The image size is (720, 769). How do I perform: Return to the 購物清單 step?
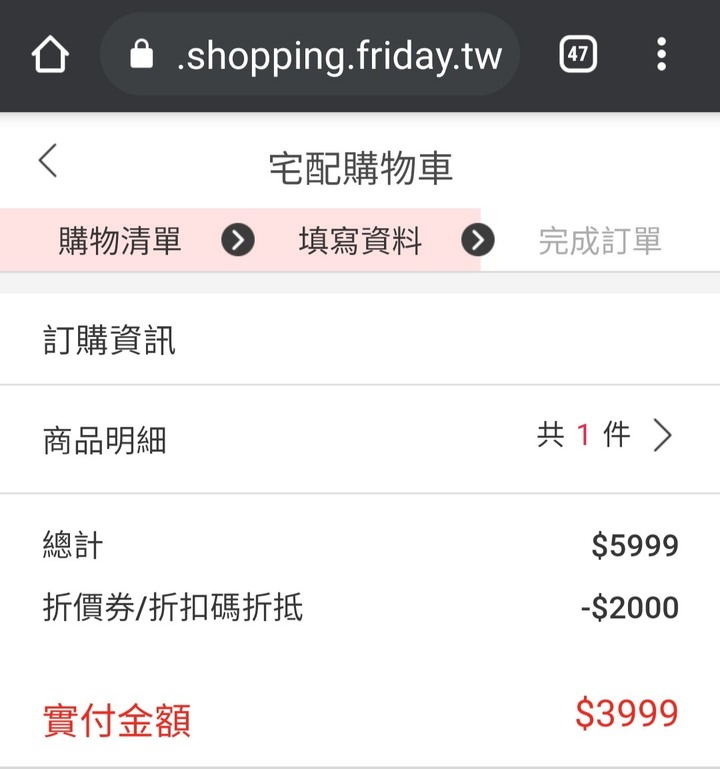(120, 241)
